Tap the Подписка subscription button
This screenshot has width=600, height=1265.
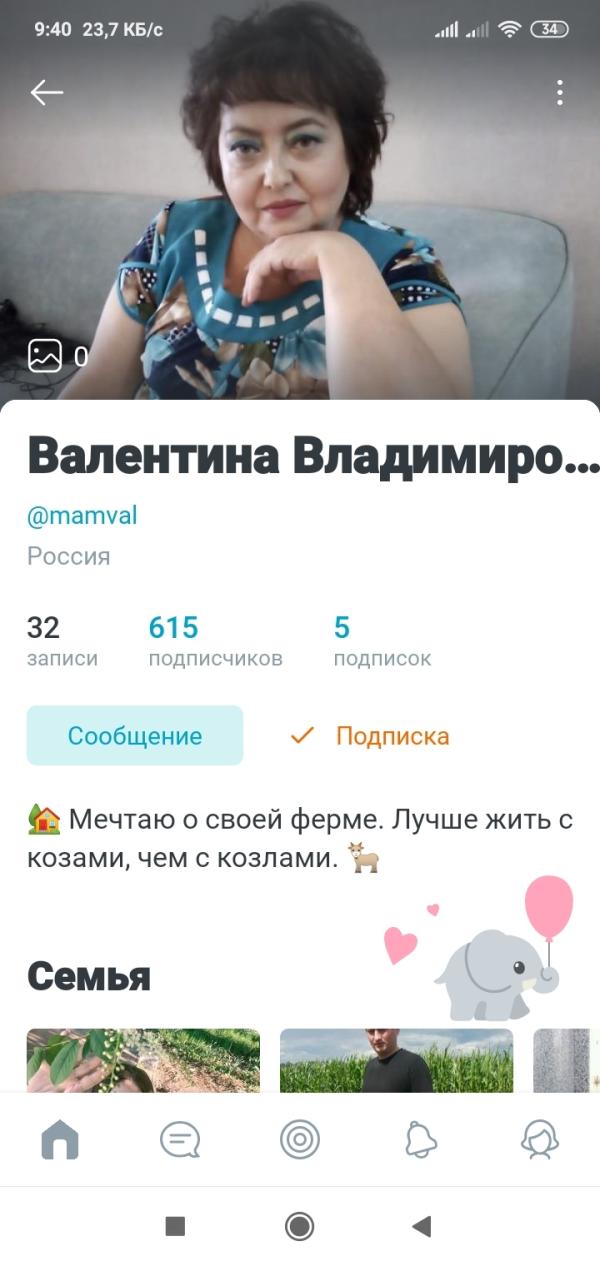coord(370,736)
